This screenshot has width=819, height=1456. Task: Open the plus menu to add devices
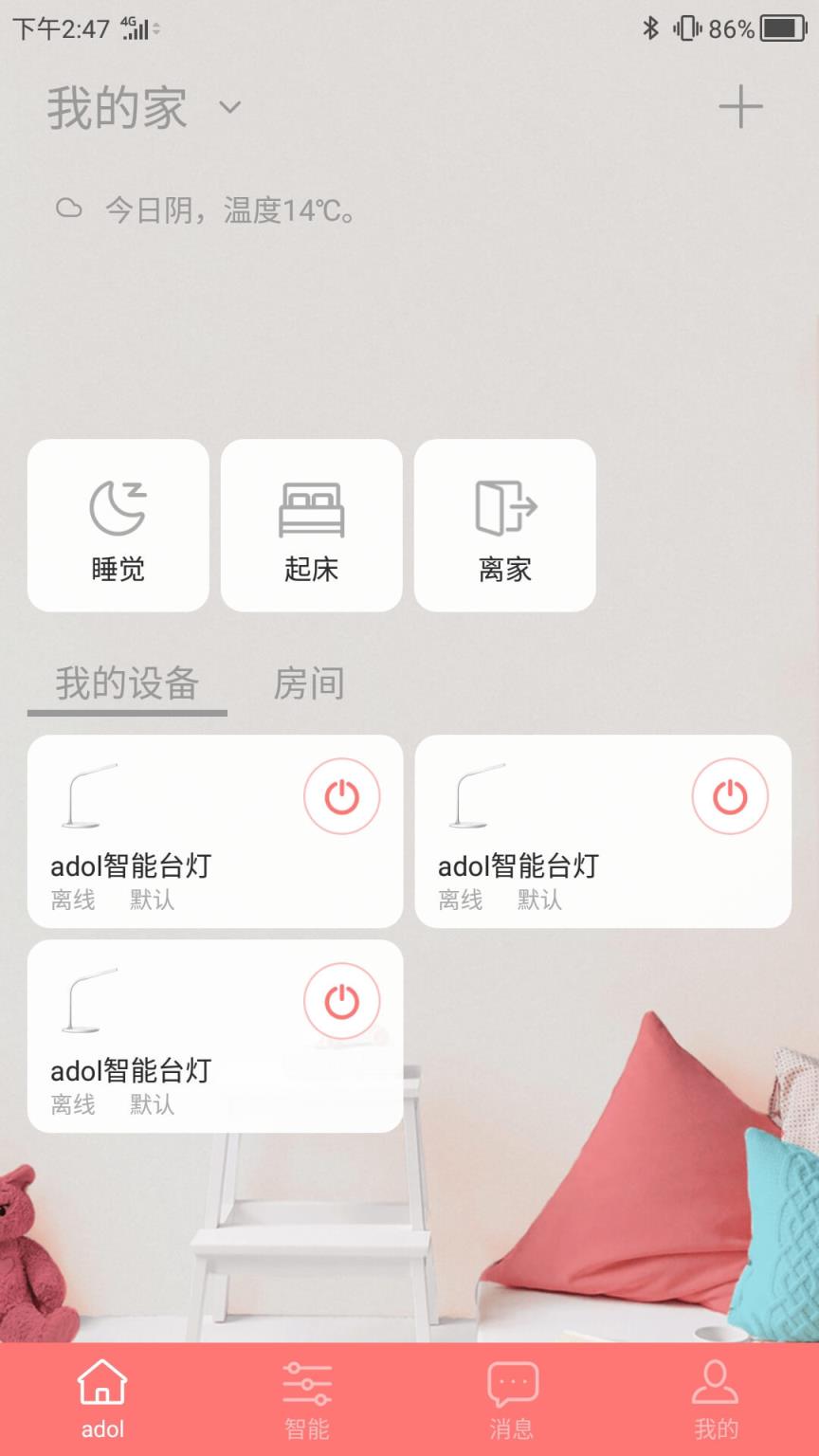click(x=741, y=107)
